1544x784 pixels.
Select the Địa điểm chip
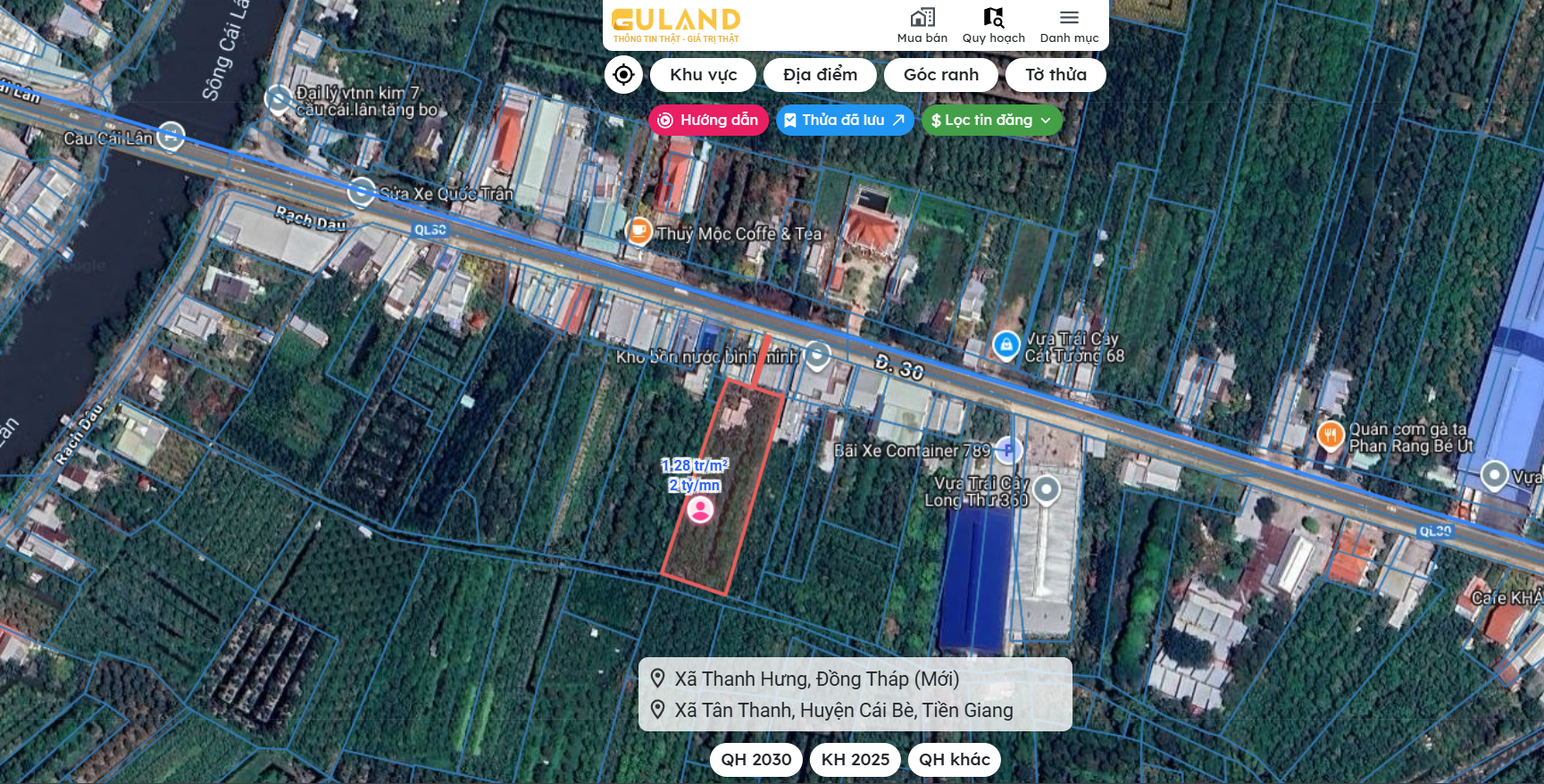tap(820, 75)
